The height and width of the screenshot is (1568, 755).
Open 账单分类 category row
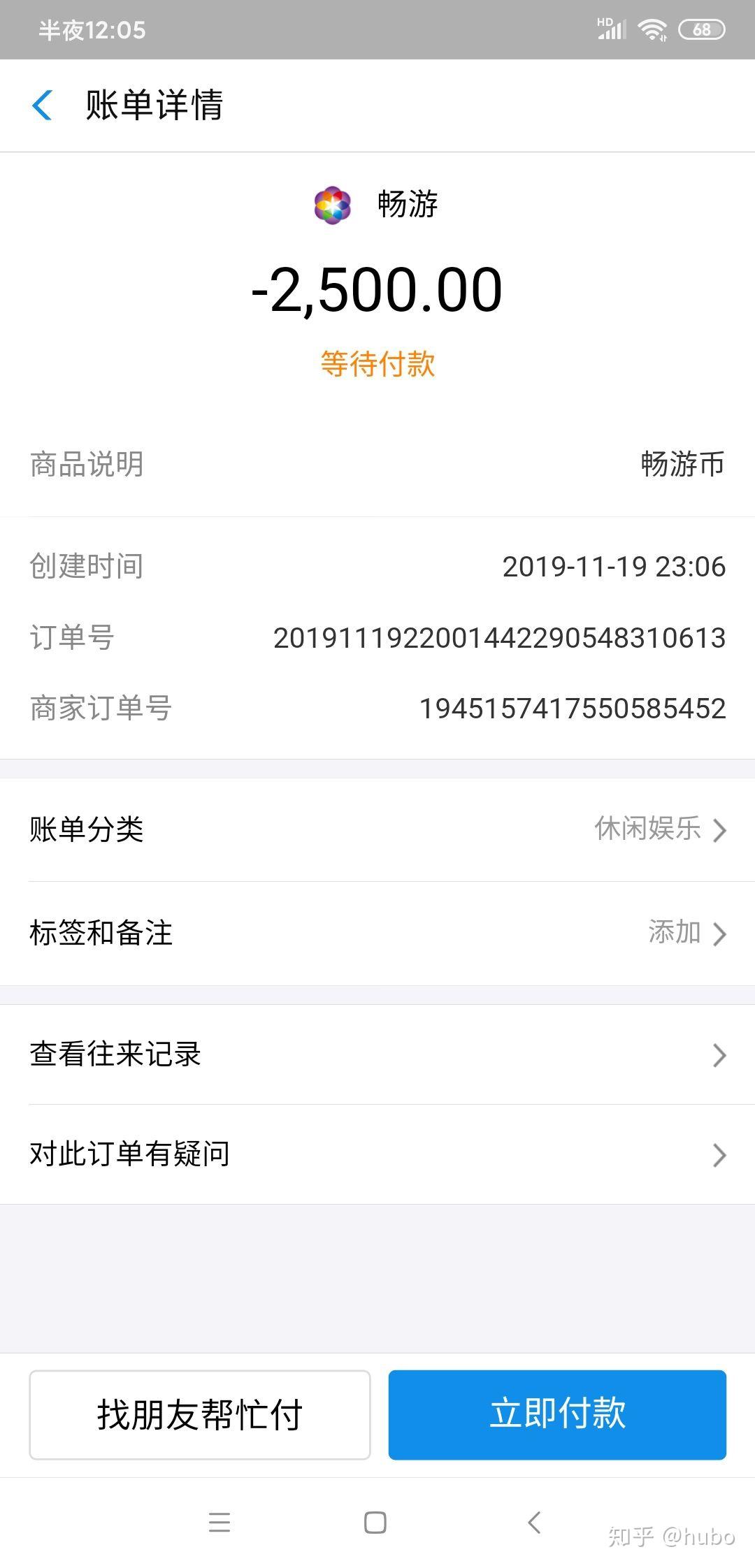[377, 829]
